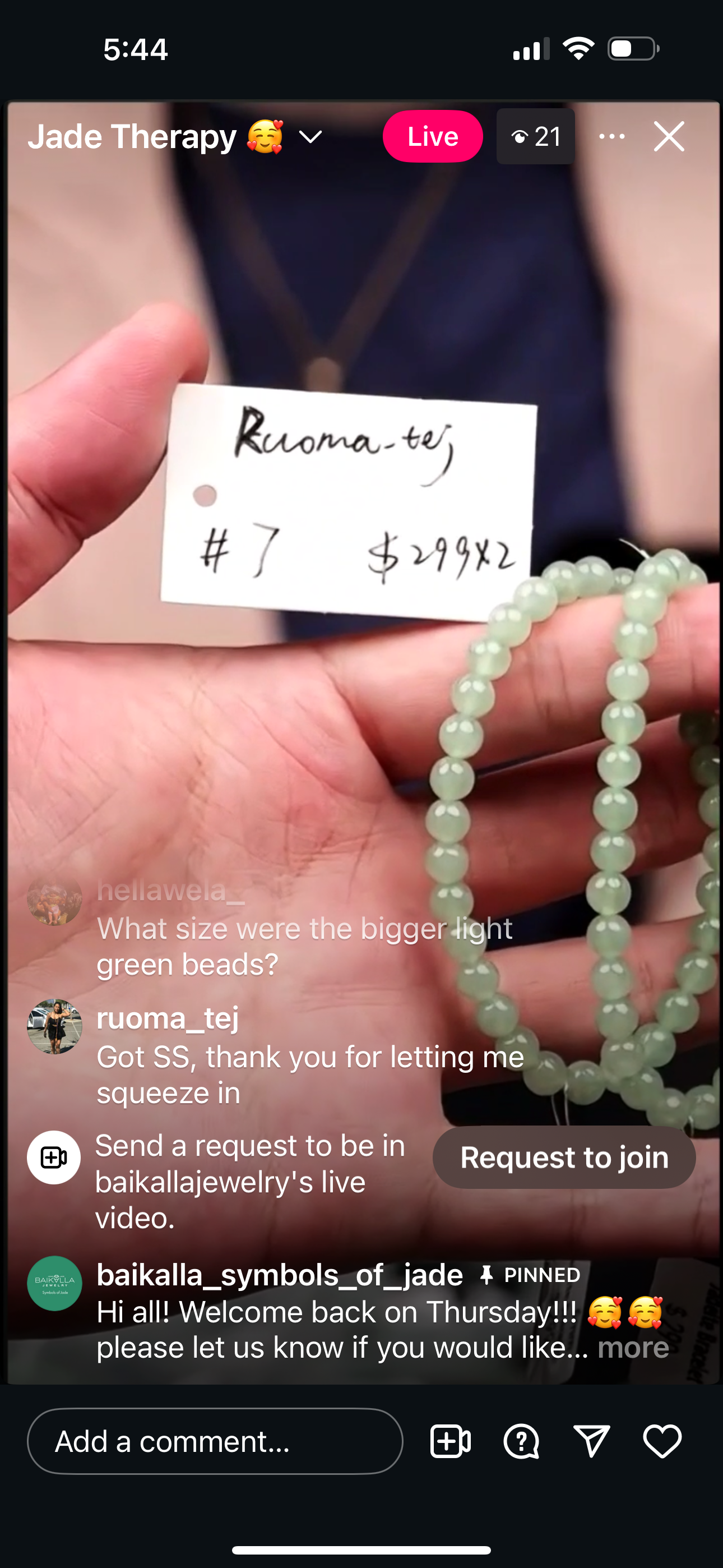This screenshot has height=1568, width=723.
Task: Expand pinned comment with more
Action: 633,1348
